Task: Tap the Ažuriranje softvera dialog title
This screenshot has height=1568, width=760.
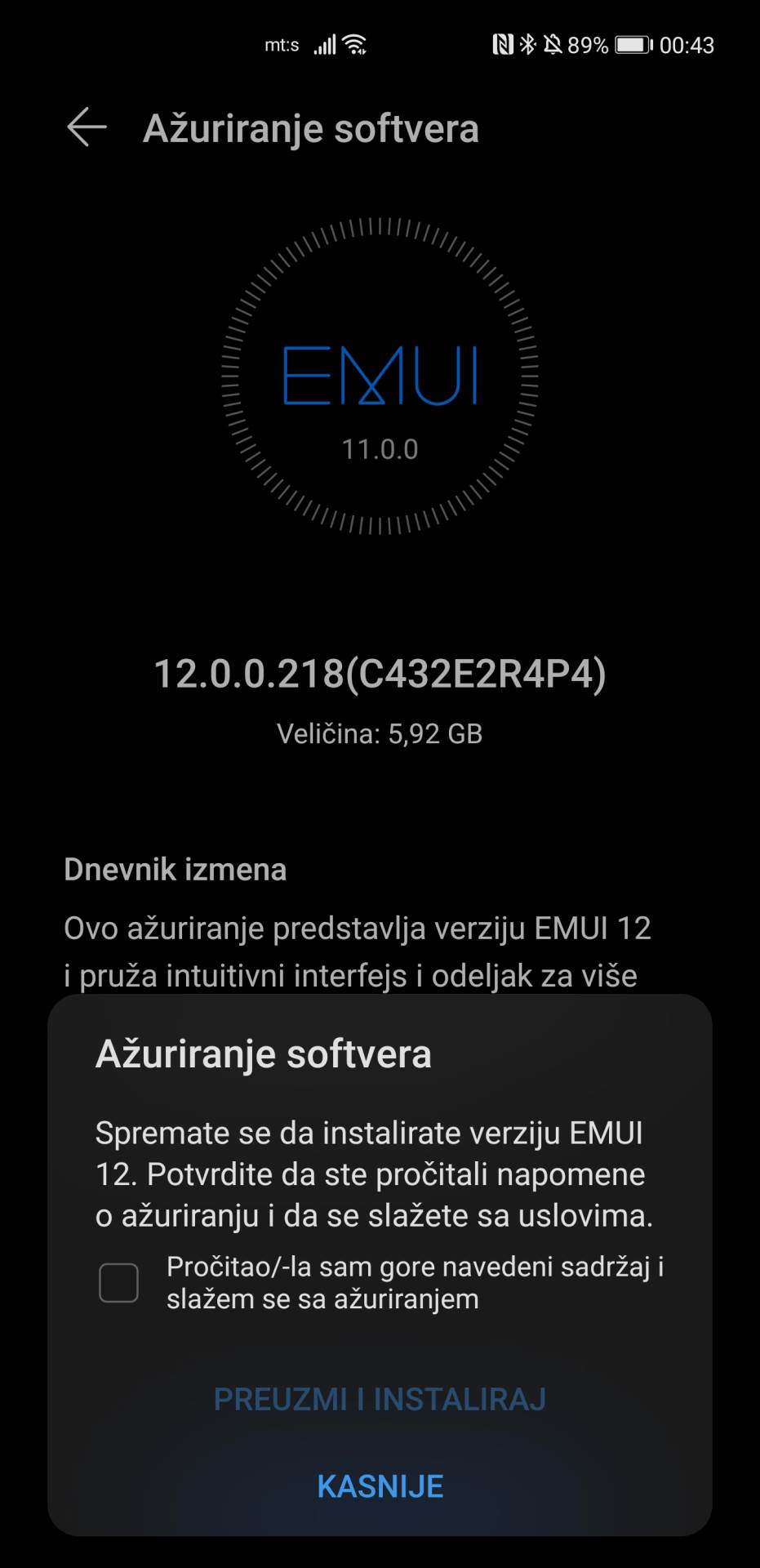Action: pyautogui.click(x=264, y=1054)
